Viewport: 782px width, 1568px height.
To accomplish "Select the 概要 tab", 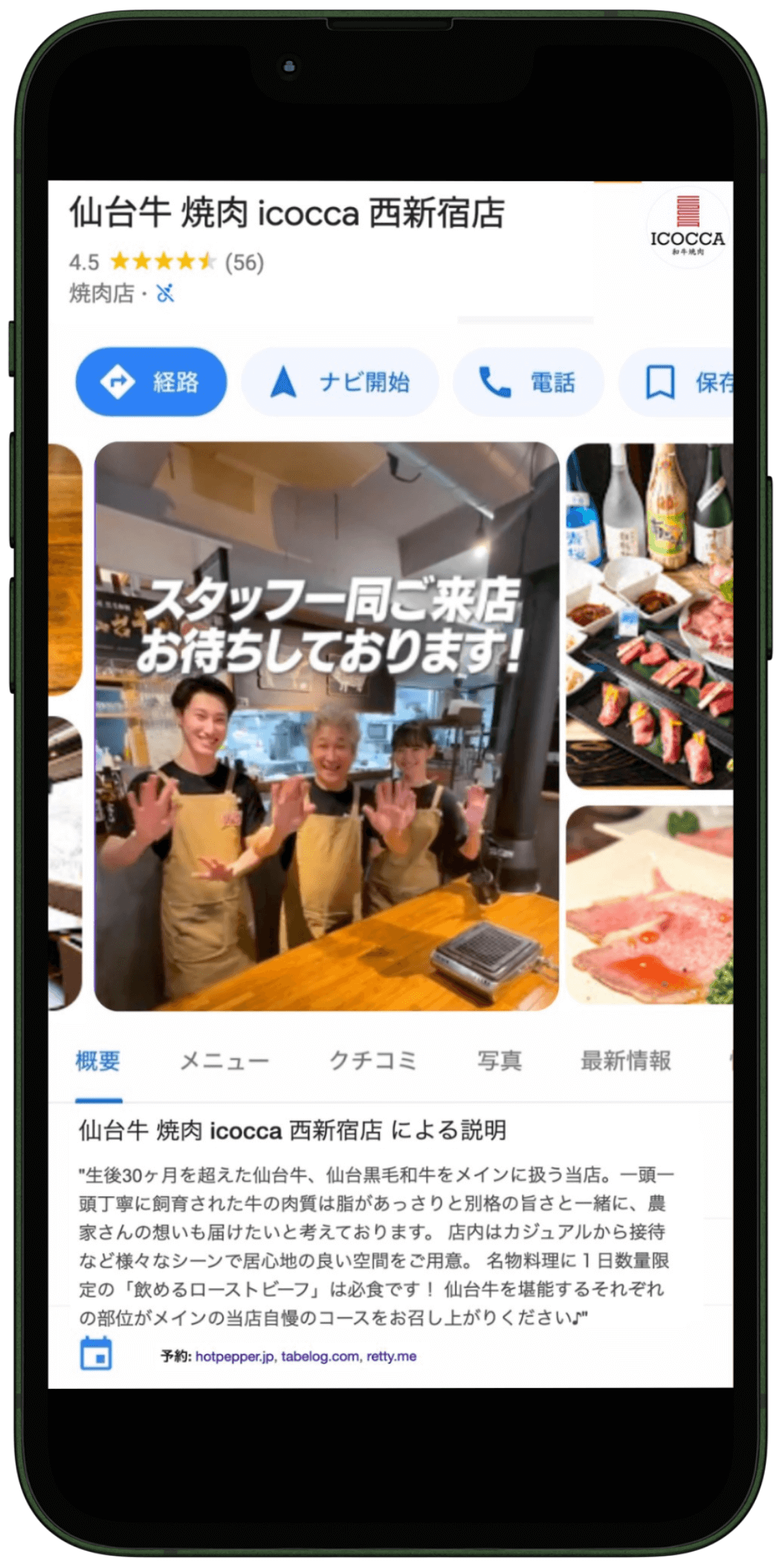I will click(97, 1060).
